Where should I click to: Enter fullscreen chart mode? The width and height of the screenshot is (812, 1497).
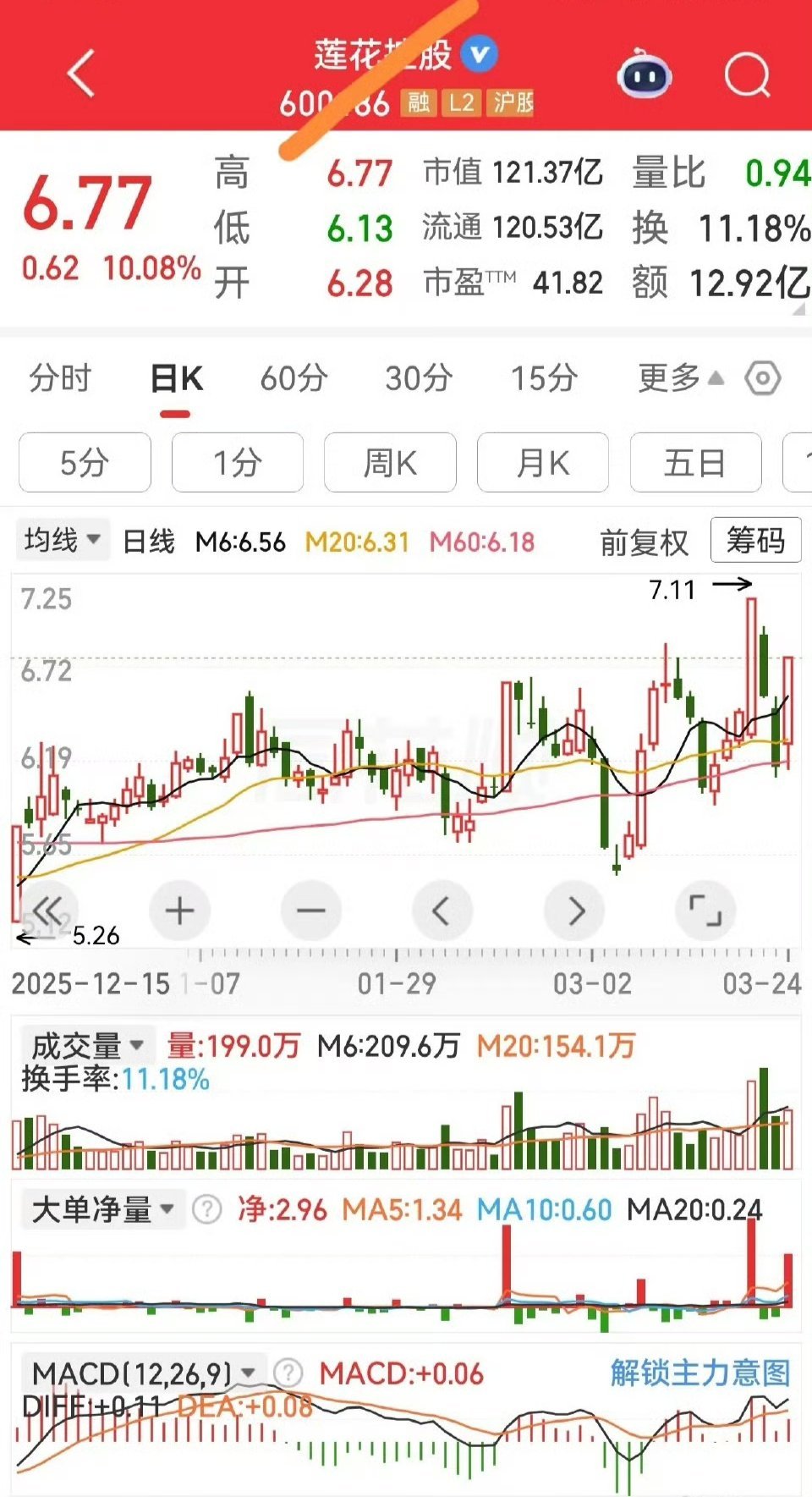(705, 911)
